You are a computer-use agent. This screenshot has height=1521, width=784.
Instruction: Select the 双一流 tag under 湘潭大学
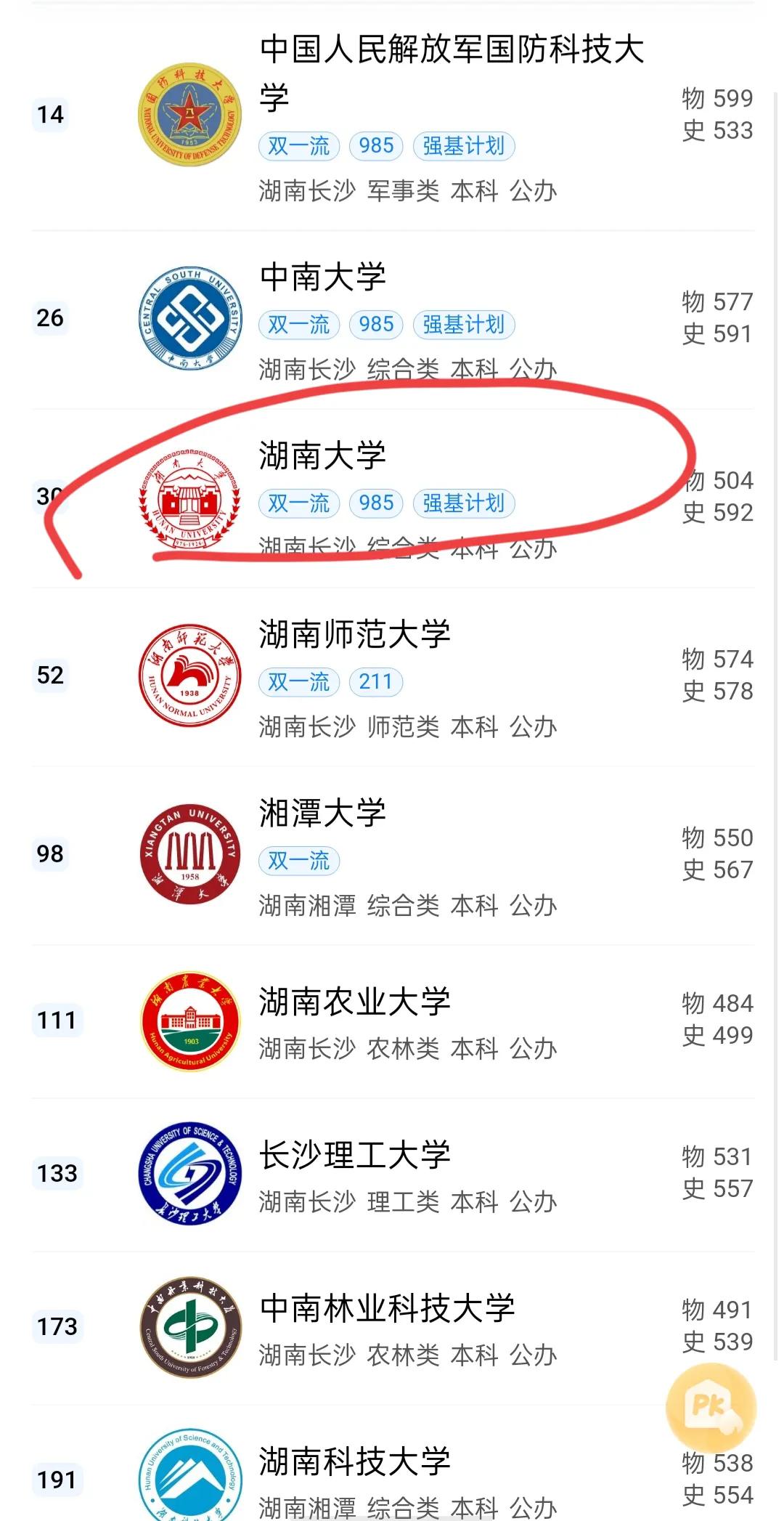pyautogui.click(x=298, y=861)
